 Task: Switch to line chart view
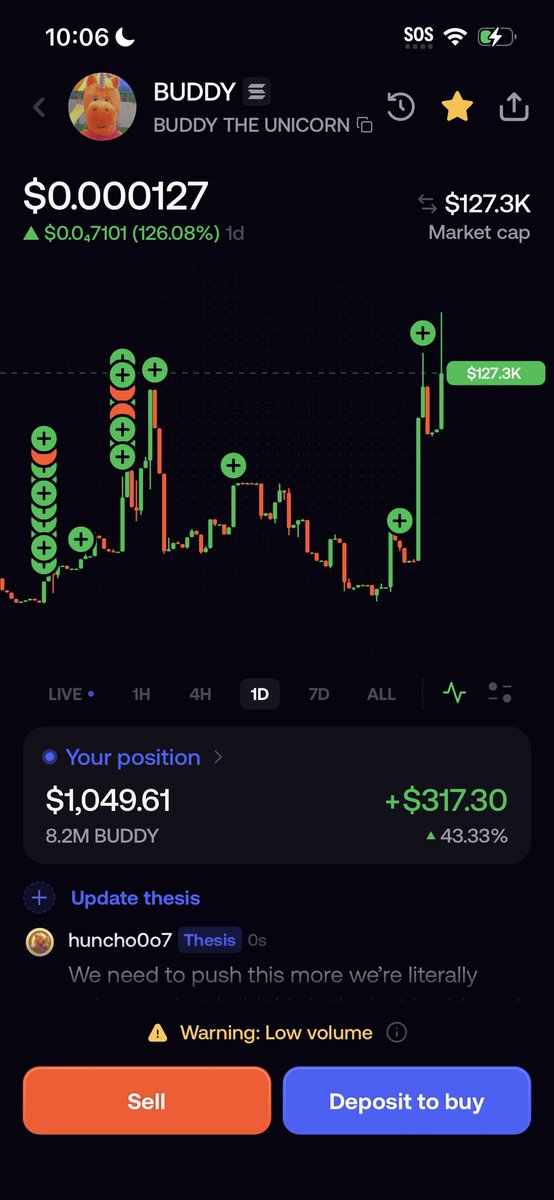[x=455, y=692]
